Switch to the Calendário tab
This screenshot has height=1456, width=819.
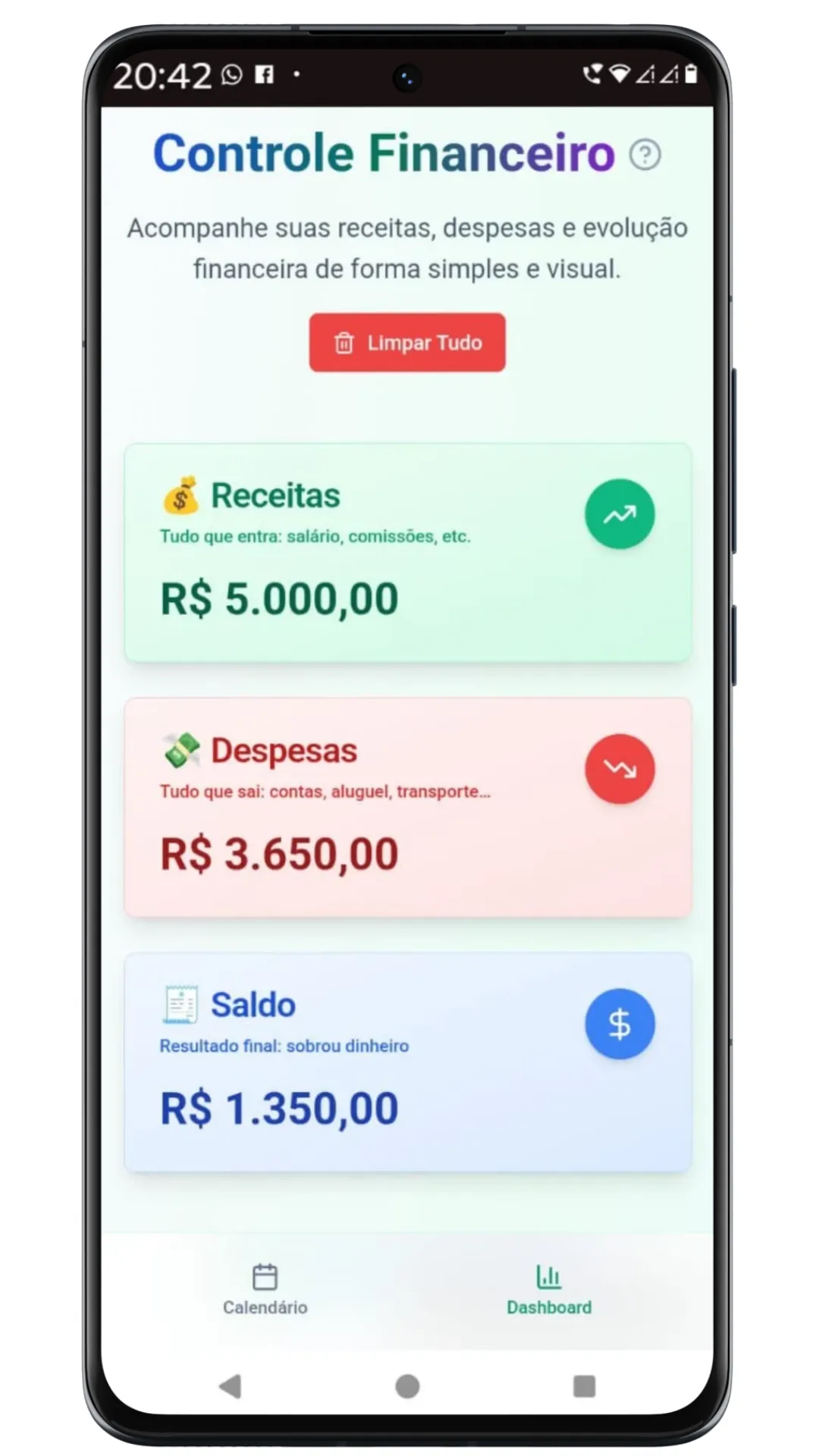click(x=264, y=1289)
